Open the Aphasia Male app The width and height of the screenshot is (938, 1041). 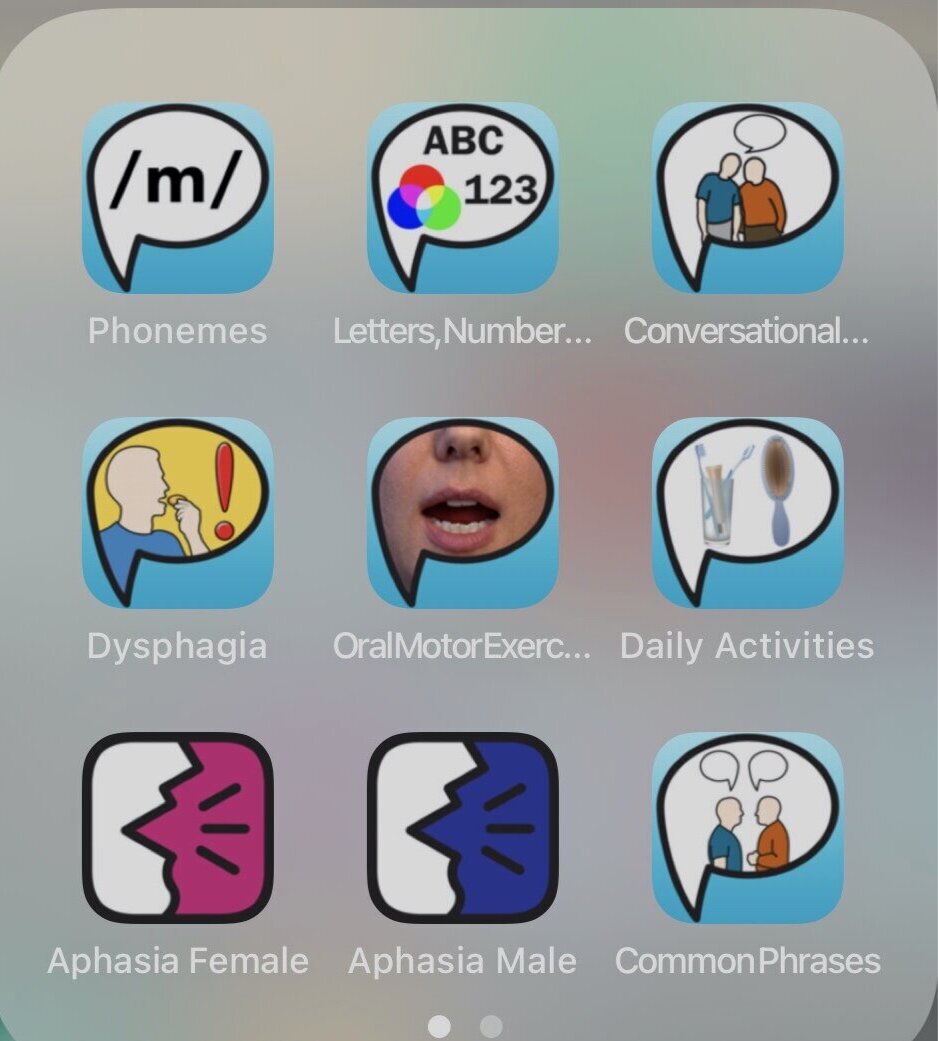point(462,828)
